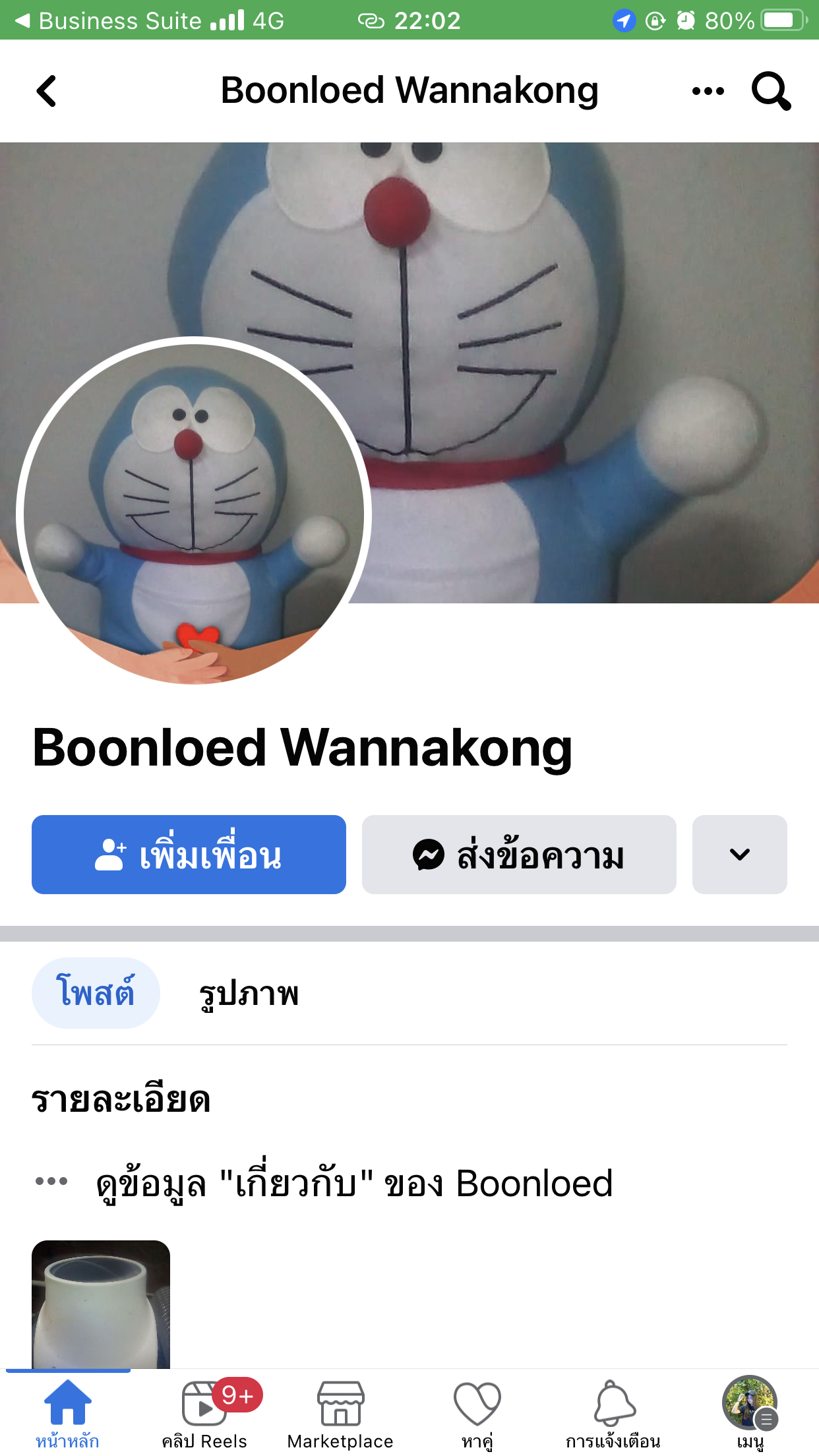The image size is (819, 1456).
Task: Open the white pipe fitting photo thumbnail
Action: [101, 1304]
